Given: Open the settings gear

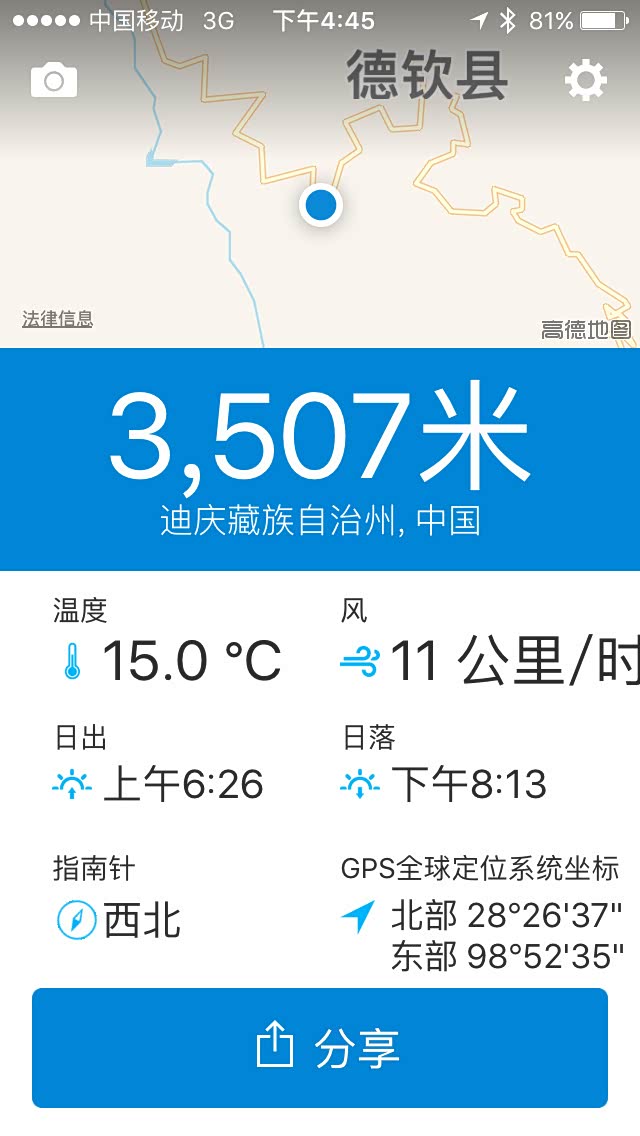Looking at the screenshot, I should [586, 80].
